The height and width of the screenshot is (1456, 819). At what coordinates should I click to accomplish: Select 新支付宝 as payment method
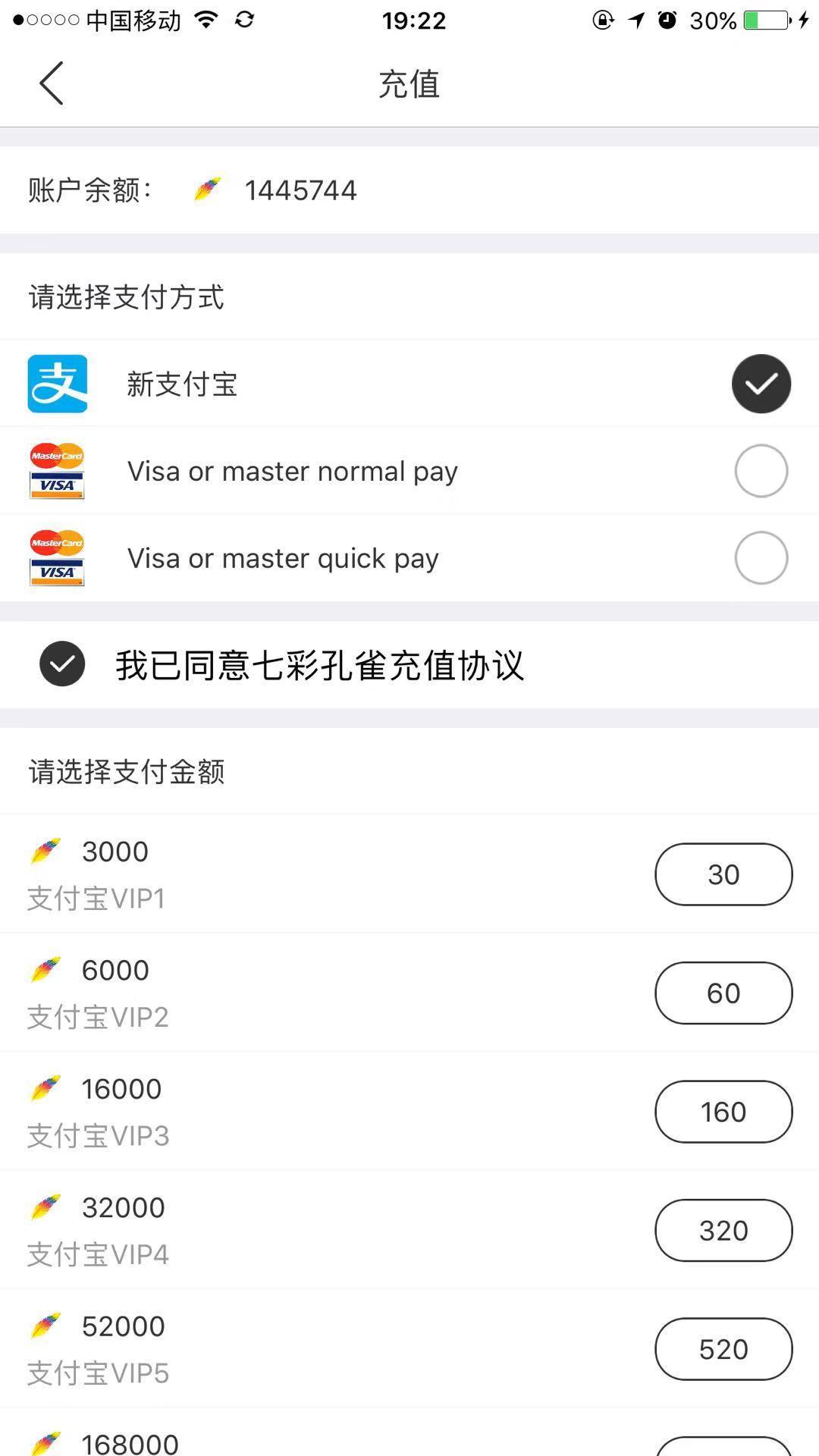point(409,384)
